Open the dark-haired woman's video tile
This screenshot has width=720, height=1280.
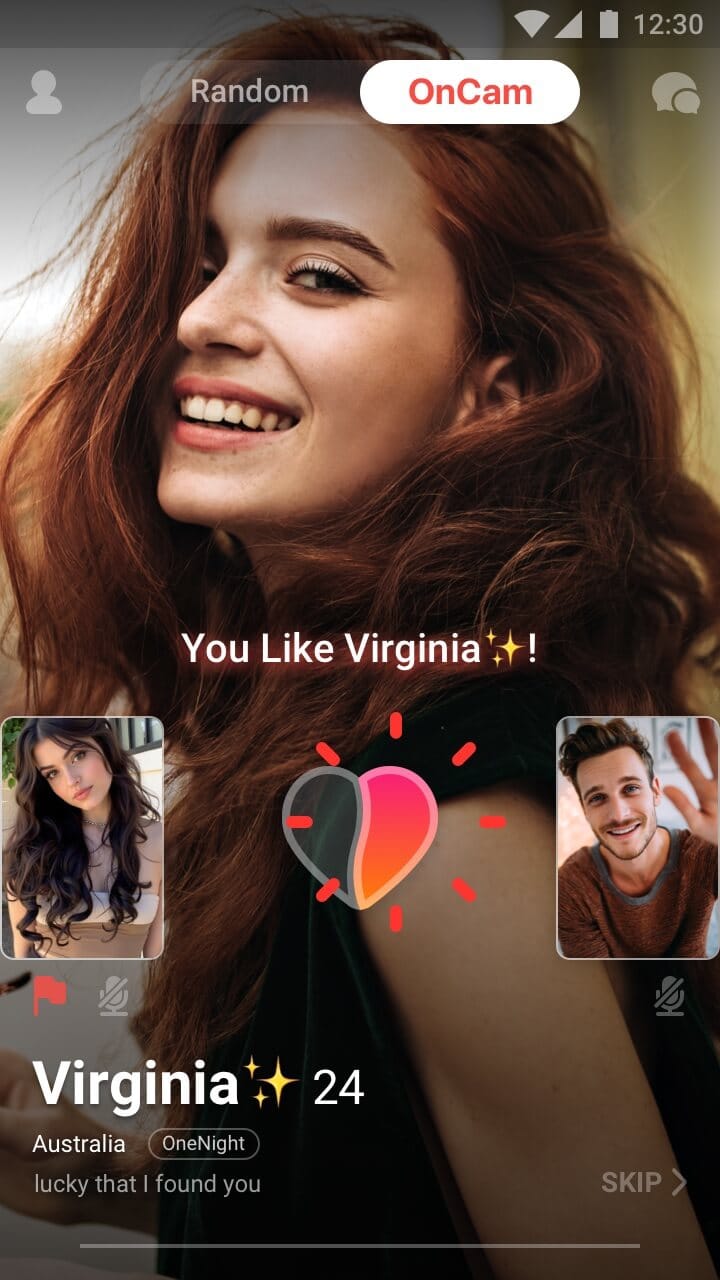pos(82,838)
